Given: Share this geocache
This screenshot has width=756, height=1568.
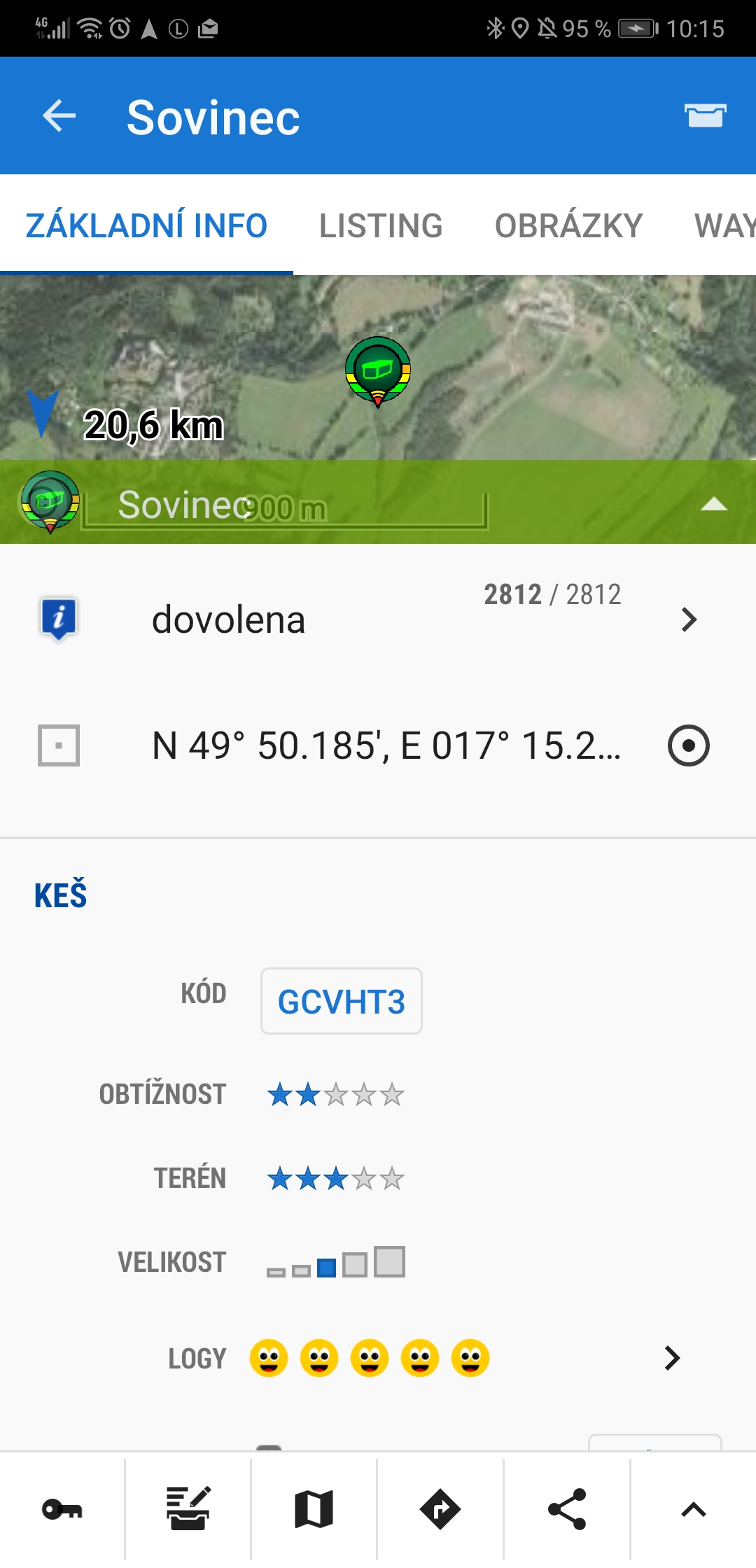Looking at the screenshot, I should click(566, 1509).
